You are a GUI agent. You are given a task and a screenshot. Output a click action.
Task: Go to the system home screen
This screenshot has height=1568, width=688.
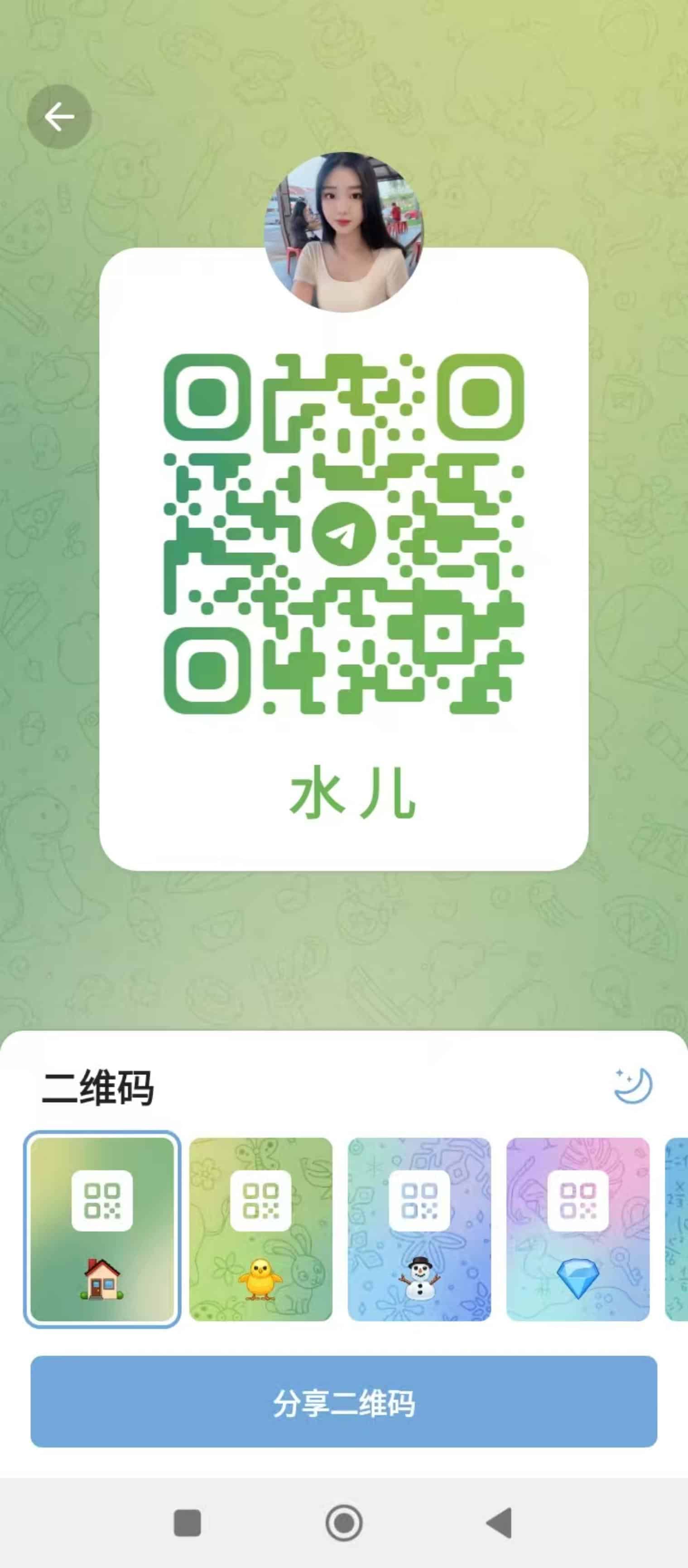pyautogui.click(x=344, y=1523)
